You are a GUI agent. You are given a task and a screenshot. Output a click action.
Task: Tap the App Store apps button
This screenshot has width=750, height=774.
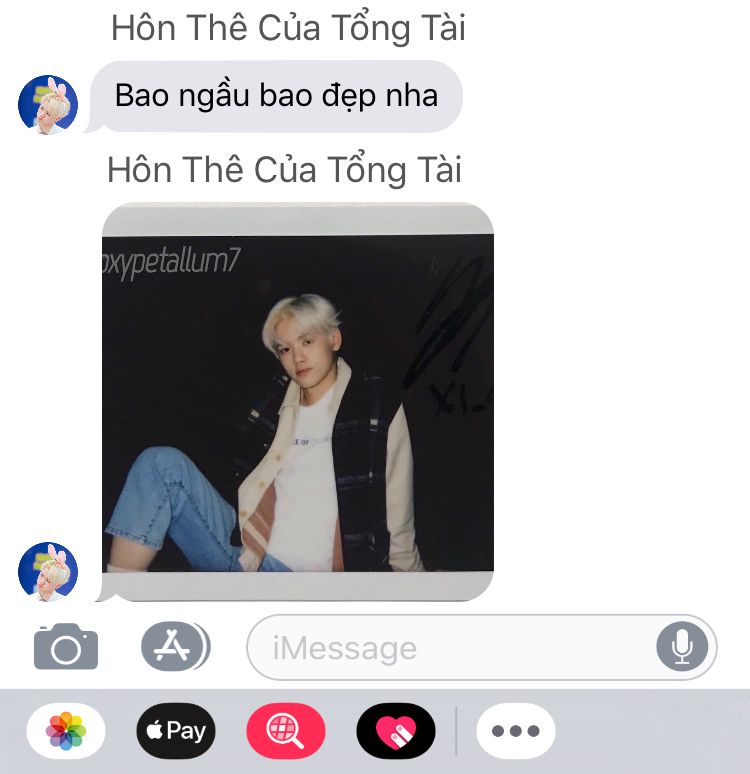click(175, 646)
